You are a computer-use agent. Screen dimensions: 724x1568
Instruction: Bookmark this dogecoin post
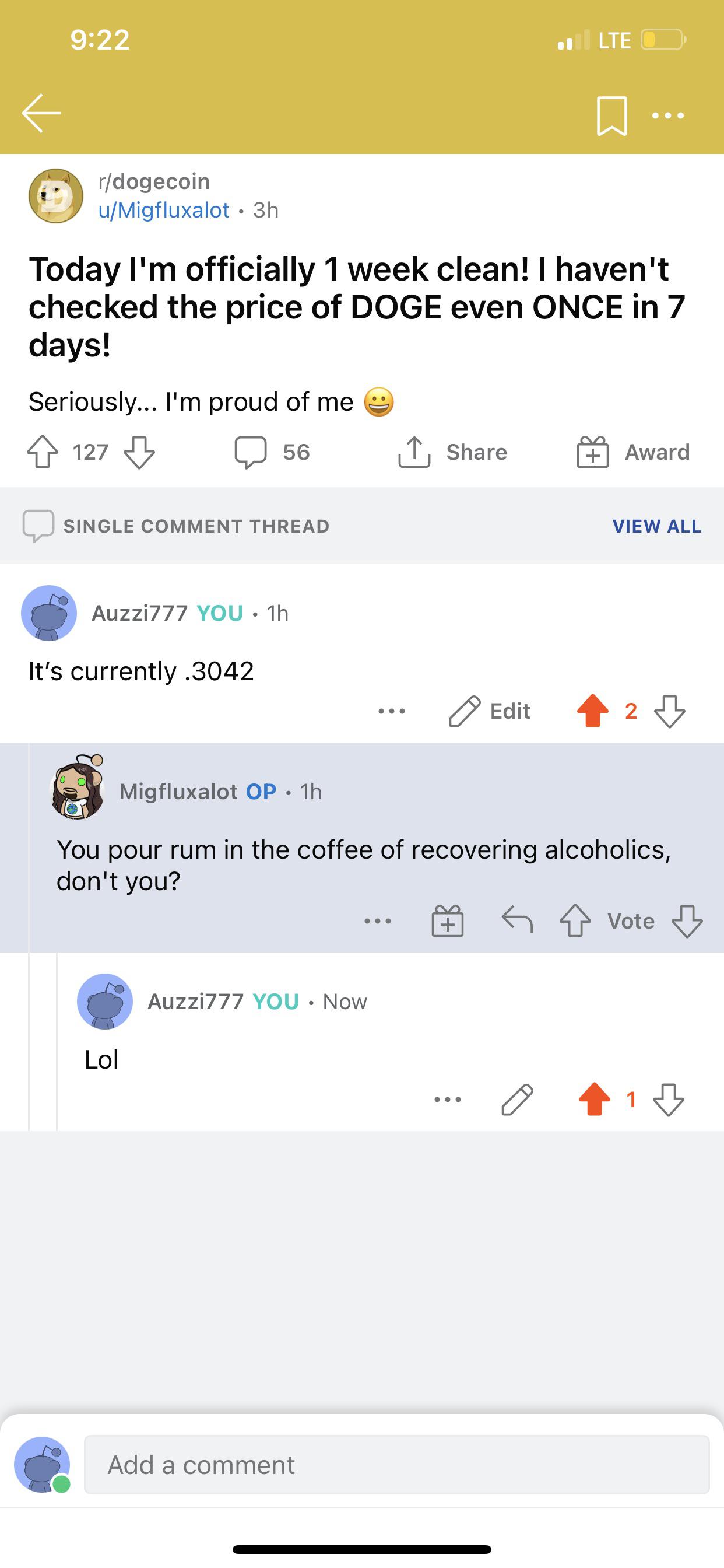(x=611, y=115)
